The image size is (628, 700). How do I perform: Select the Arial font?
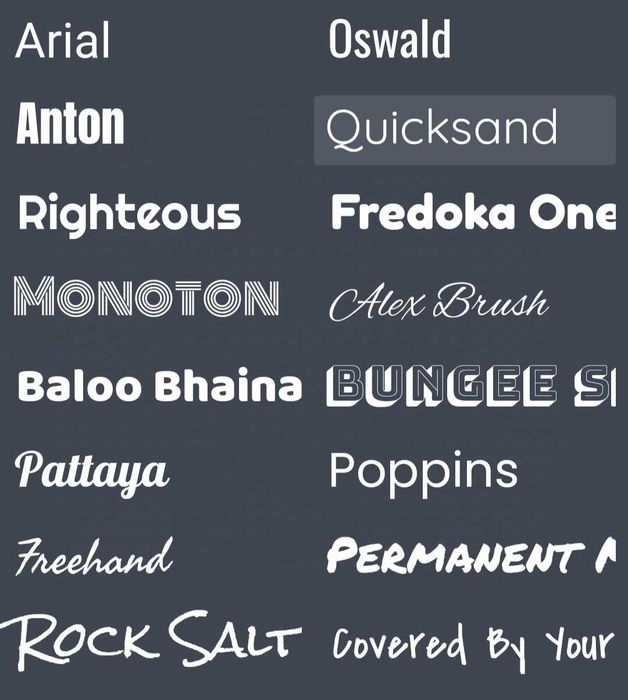[63, 41]
